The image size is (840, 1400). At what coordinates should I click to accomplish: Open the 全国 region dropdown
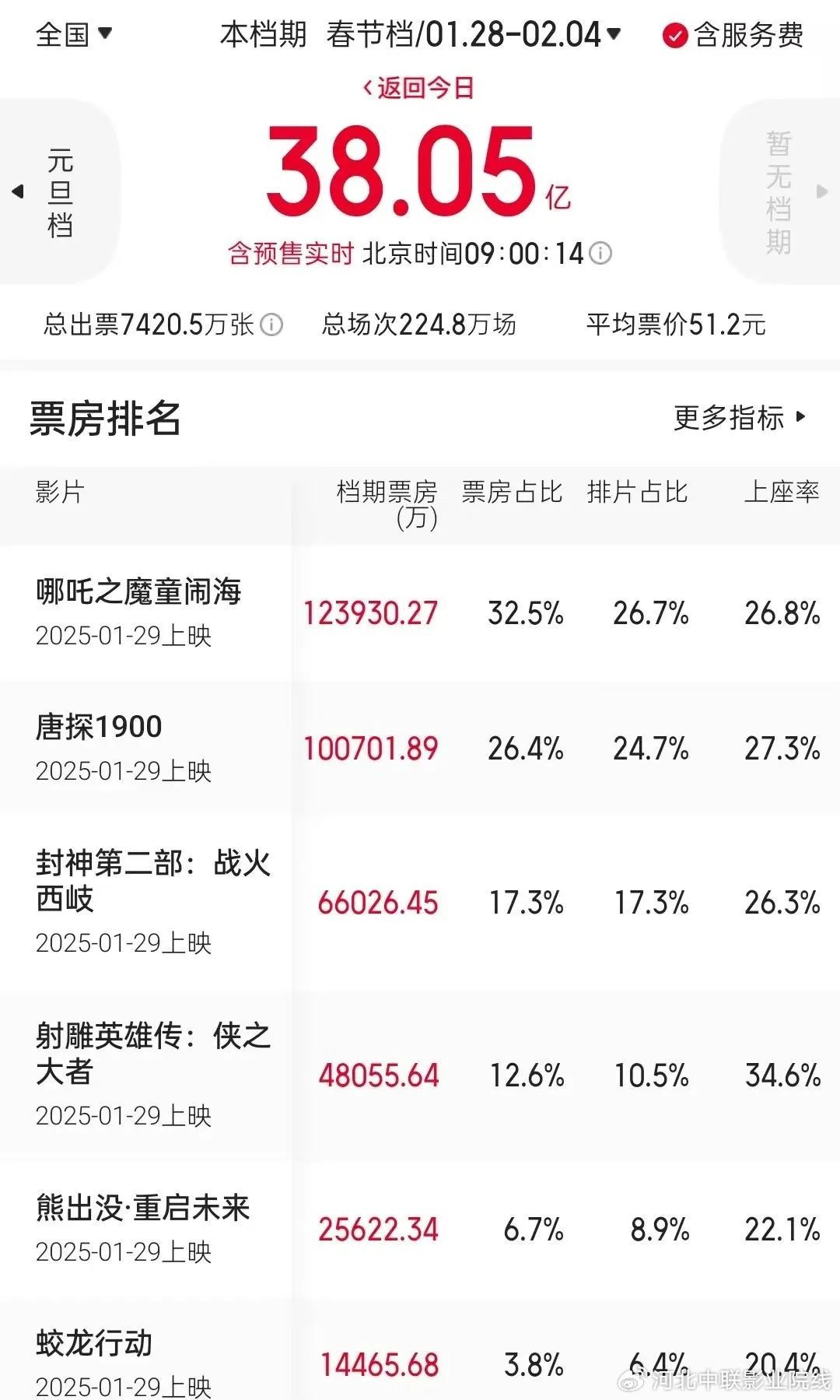click(74, 34)
